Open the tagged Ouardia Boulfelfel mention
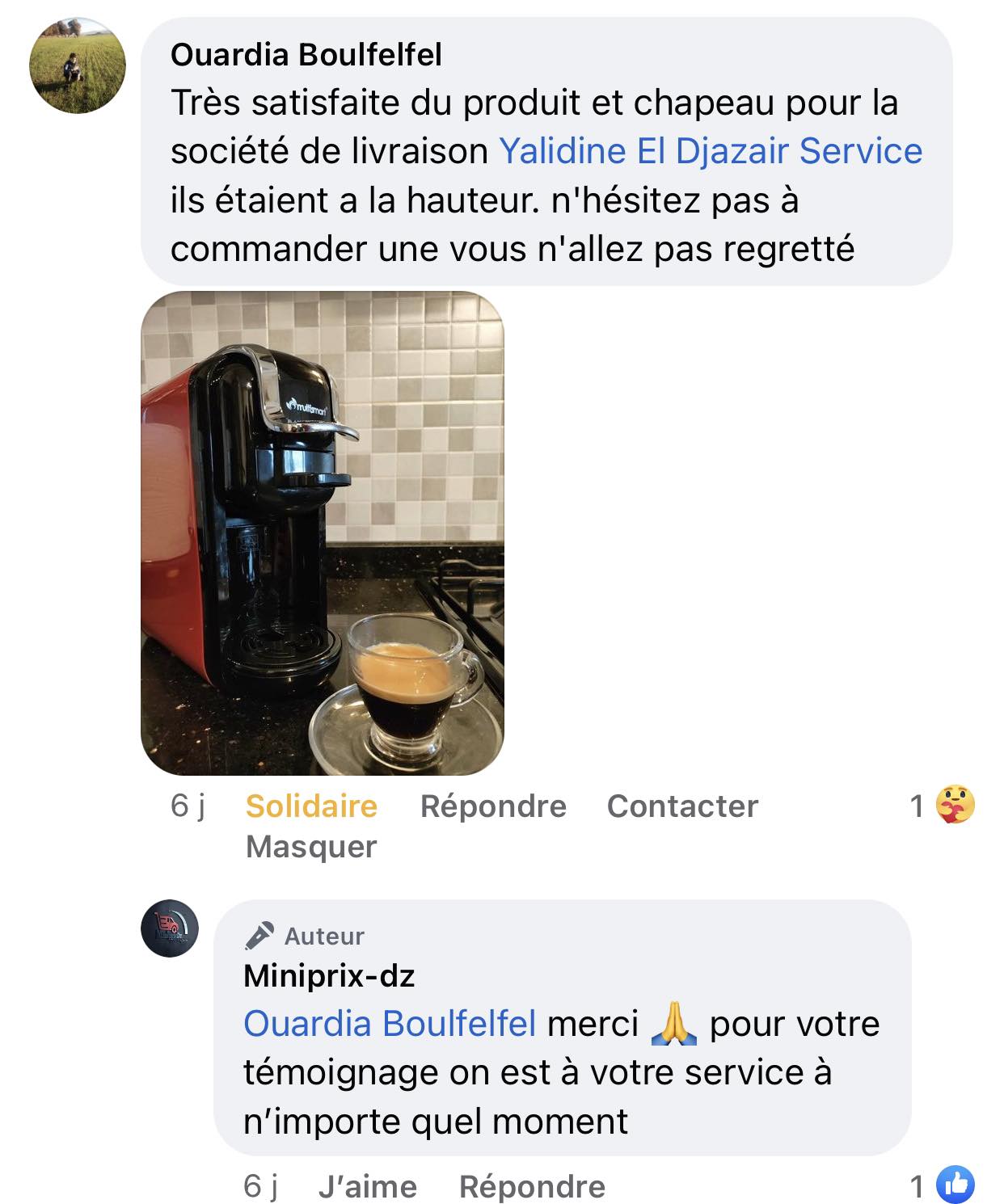Viewport: 1004px width, 1204px height. (390, 1024)
